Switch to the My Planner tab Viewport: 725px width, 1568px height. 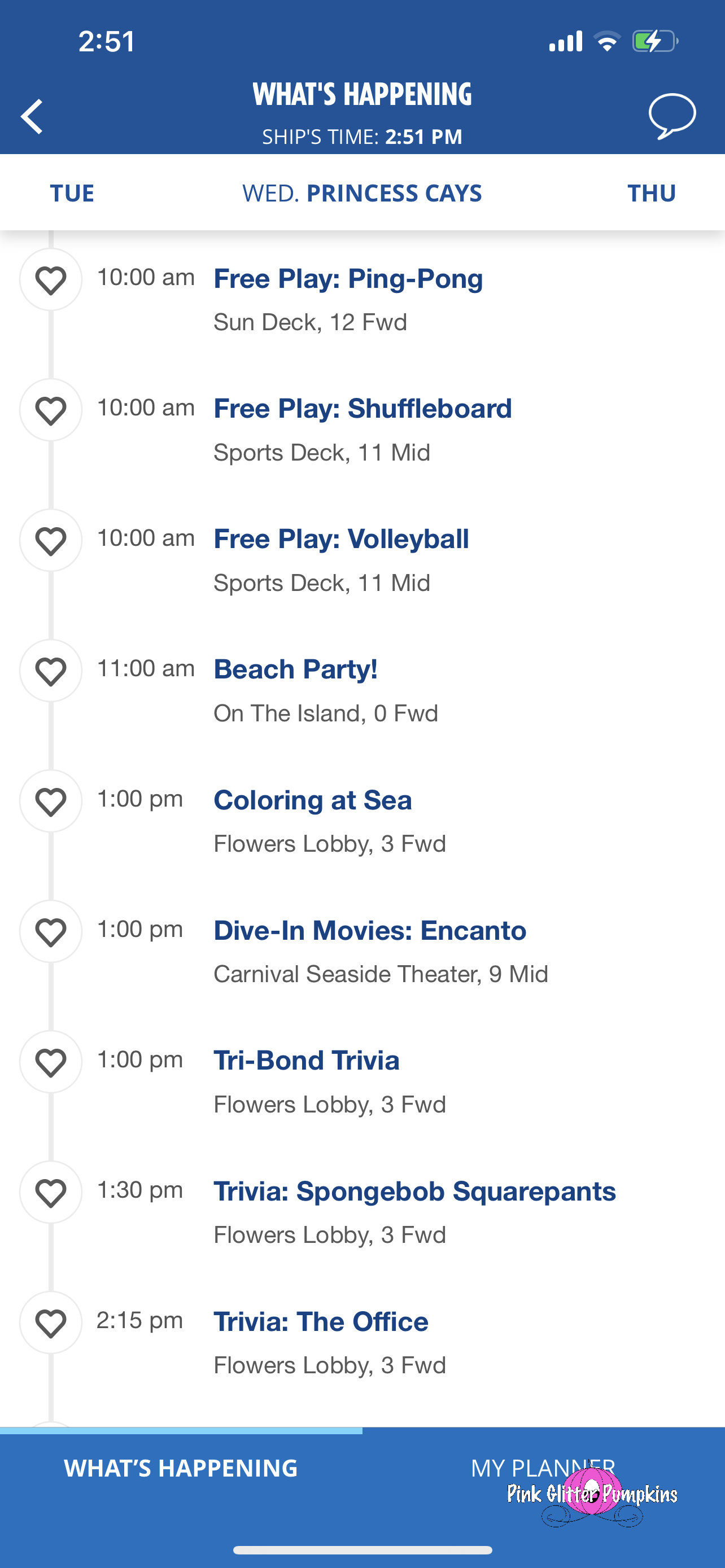point(543,1468)
